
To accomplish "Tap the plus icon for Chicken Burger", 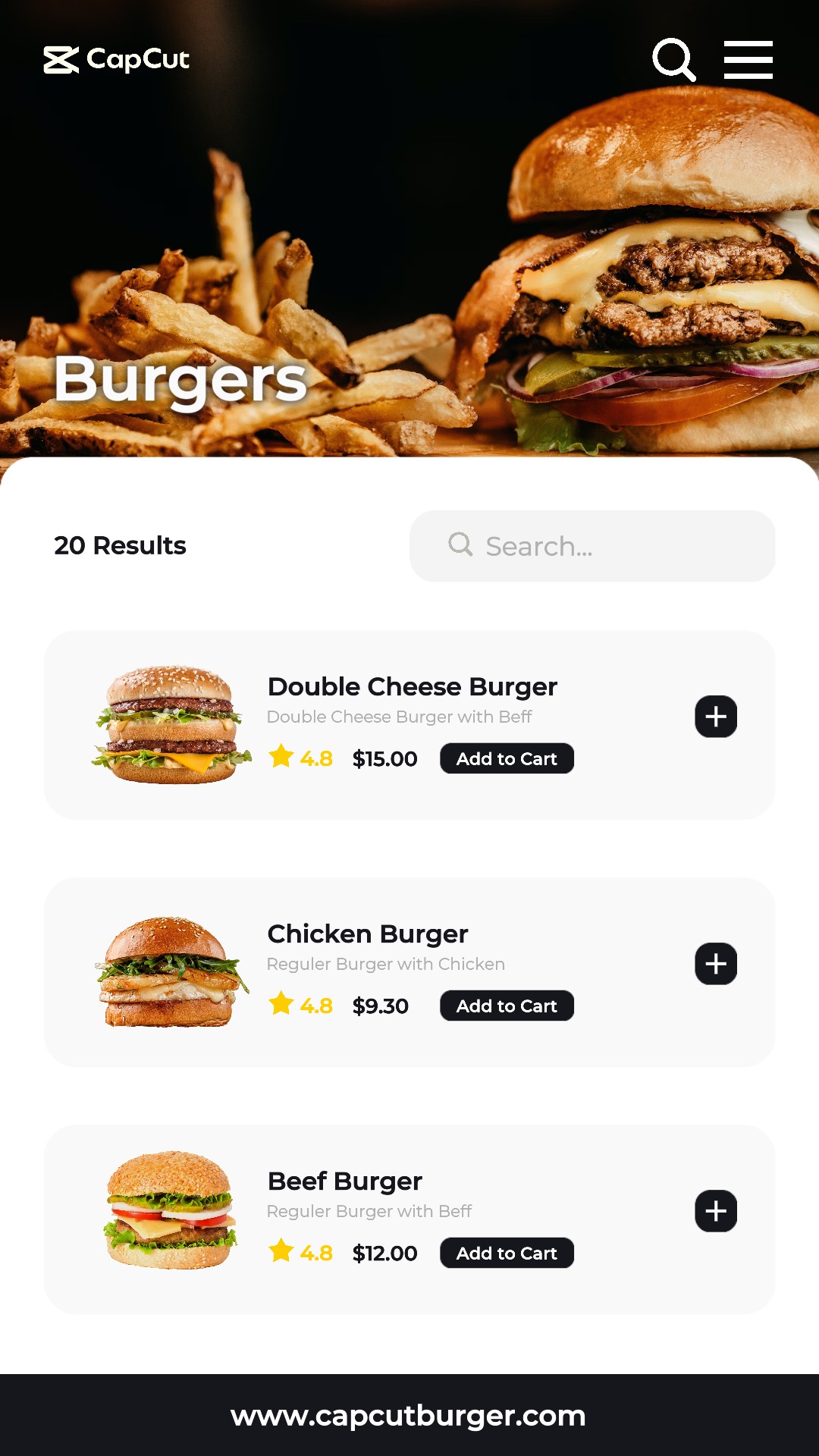I will pyautogui.click(x=716, y=964).
